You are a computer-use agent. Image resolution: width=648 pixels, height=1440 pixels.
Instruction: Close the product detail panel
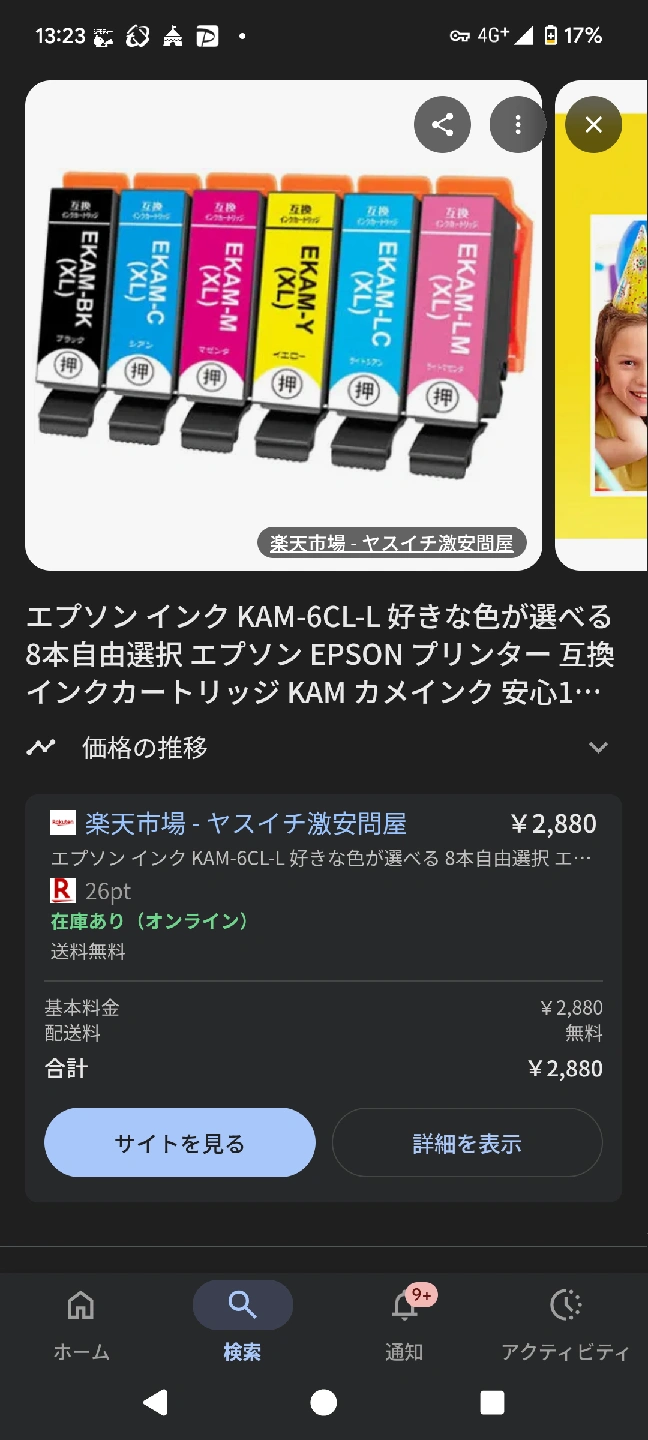click(593, 125)
